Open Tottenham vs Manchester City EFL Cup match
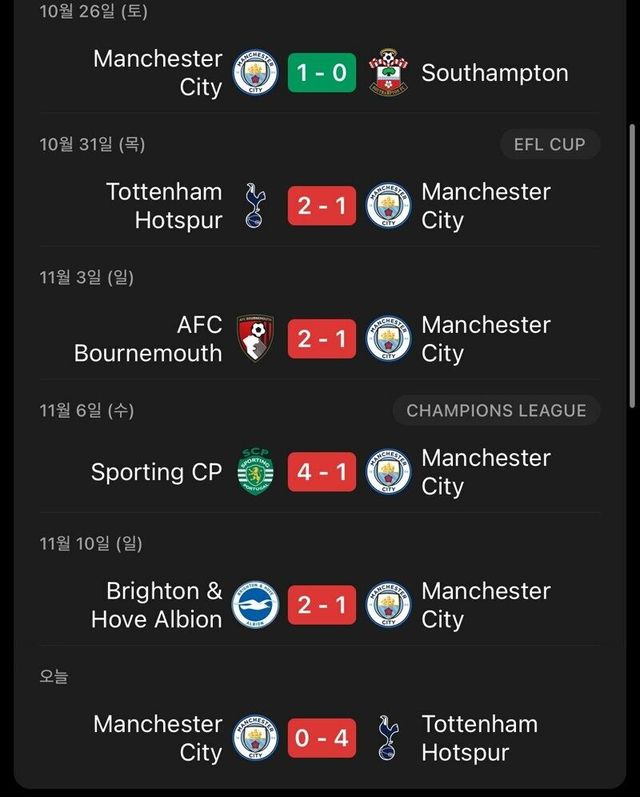Viewport: 640px width, 797px height. (321, 206)
